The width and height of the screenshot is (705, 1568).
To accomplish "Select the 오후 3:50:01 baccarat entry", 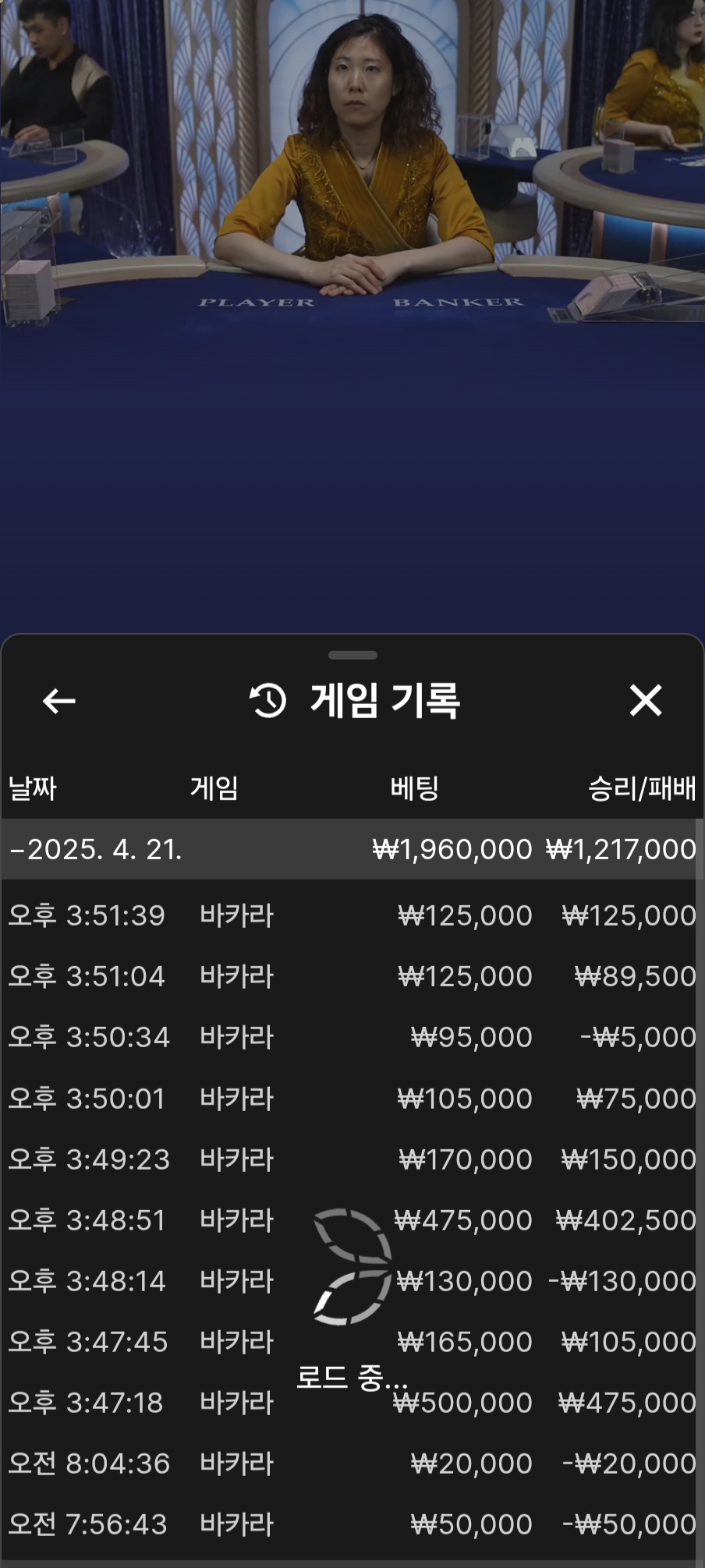I will tap(352, 1099).
